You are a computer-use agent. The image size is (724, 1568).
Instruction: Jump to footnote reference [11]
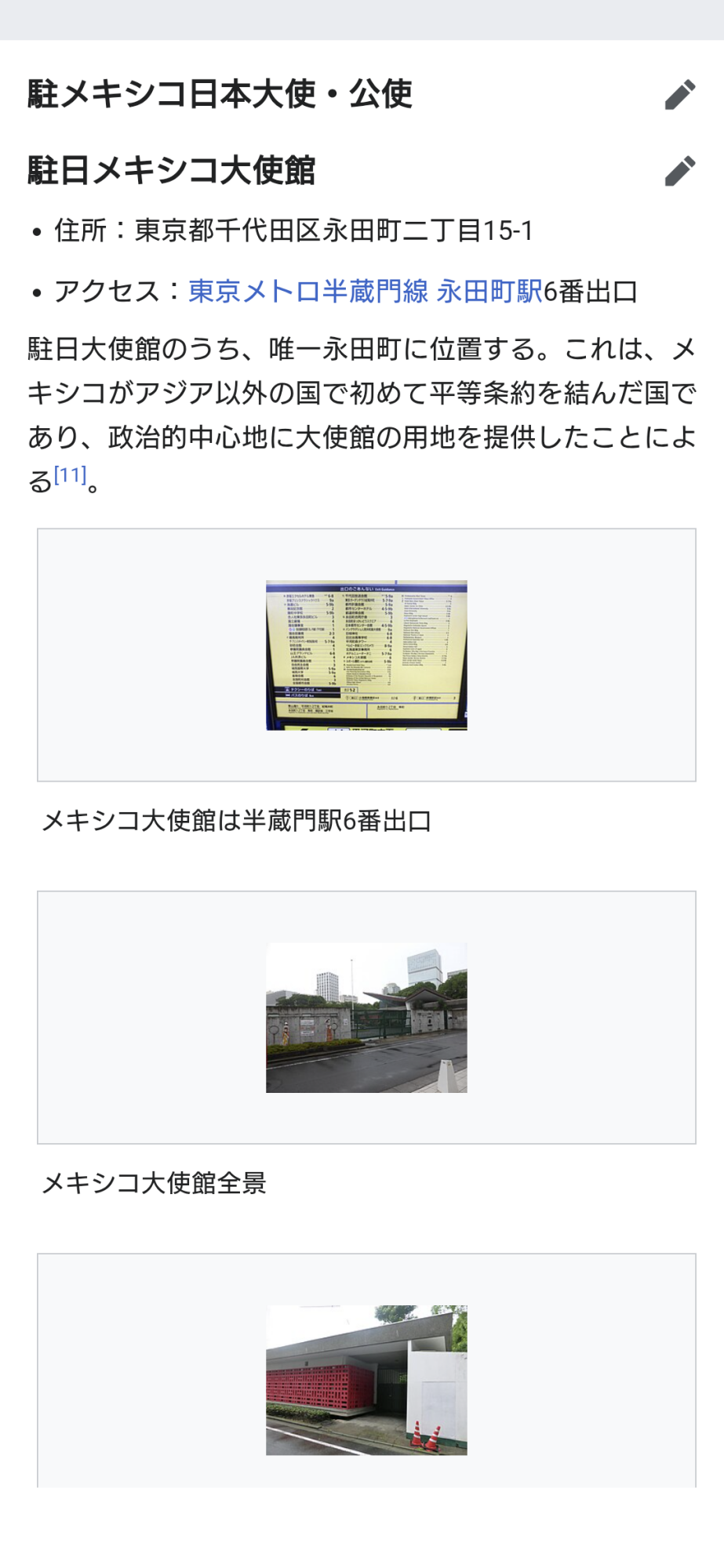[70, 475]
